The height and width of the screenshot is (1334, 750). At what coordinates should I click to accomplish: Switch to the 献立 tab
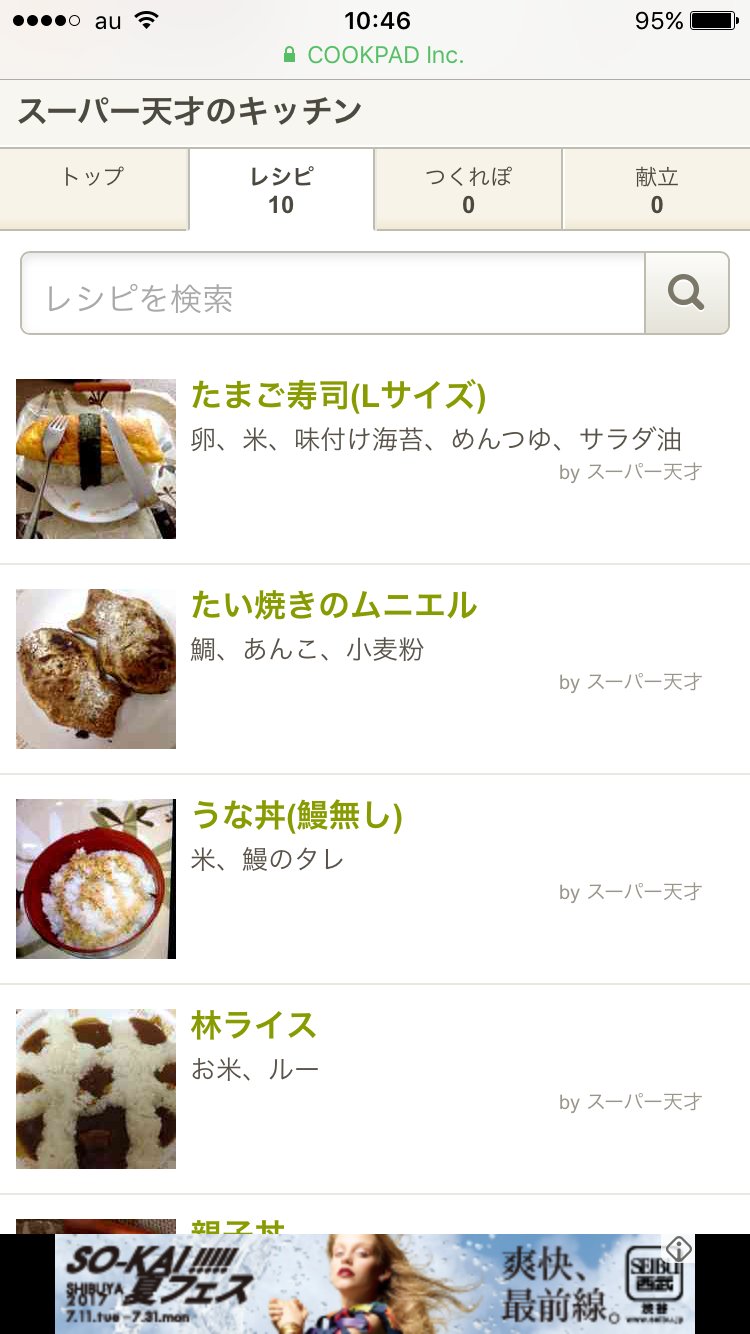[x=656, y=190]
